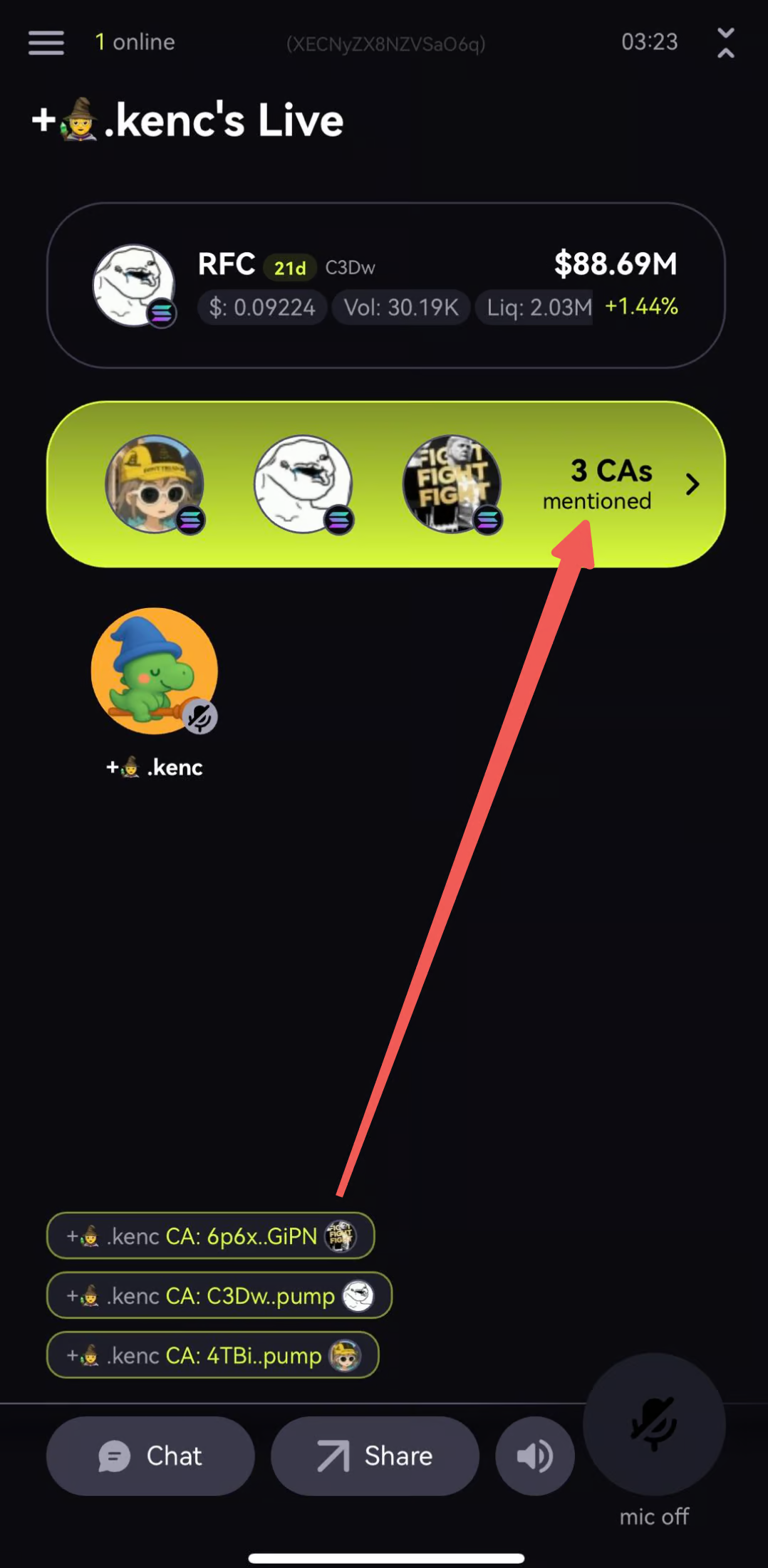768x1568 pixels.
Task: Open the CA C3Dw..pump chip
Action: coord(219,1296)
